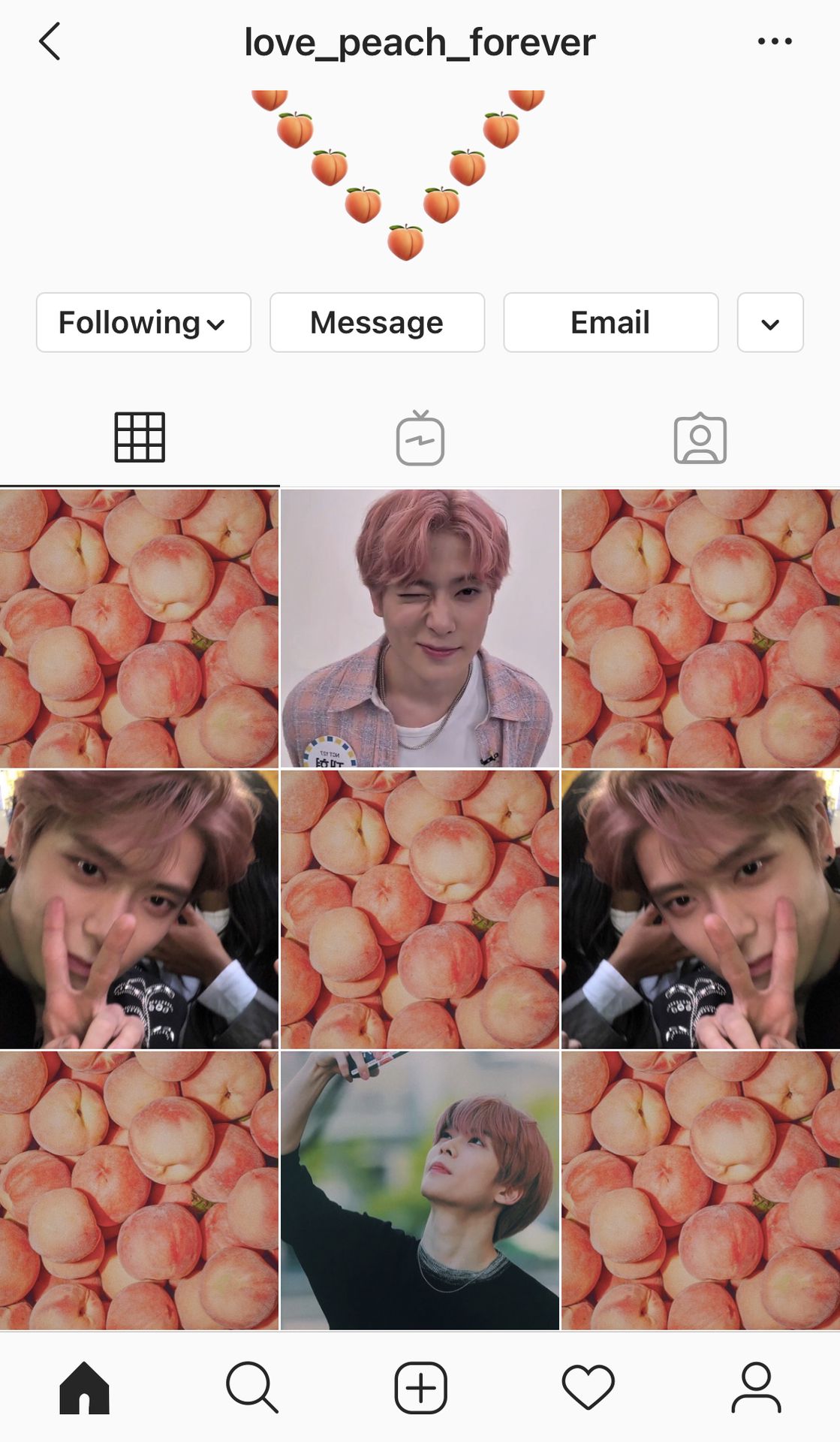This screenshot has height=1442, width=840.
Task: Open your own profile tab
Action: pyautogui.click(x=756, y=1387)
